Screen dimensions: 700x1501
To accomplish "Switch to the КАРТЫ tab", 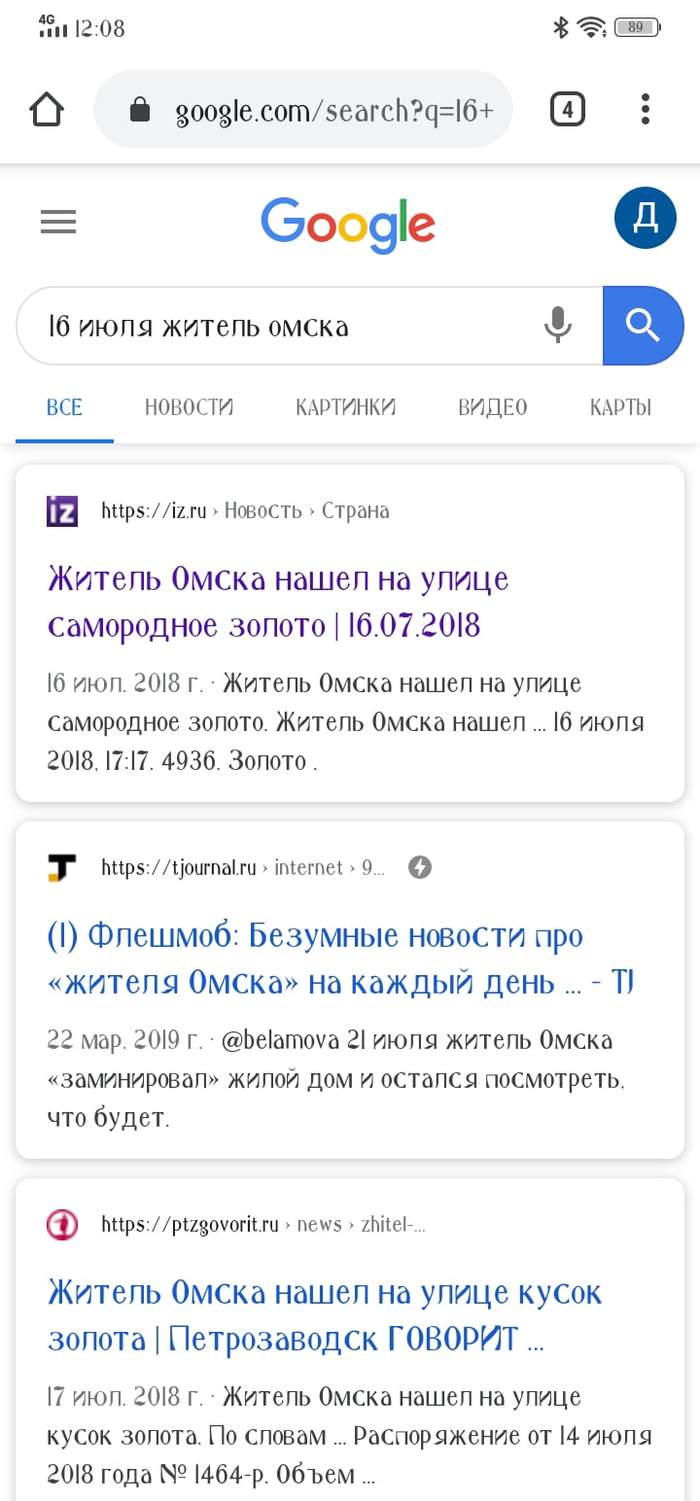I will (620, 407).
